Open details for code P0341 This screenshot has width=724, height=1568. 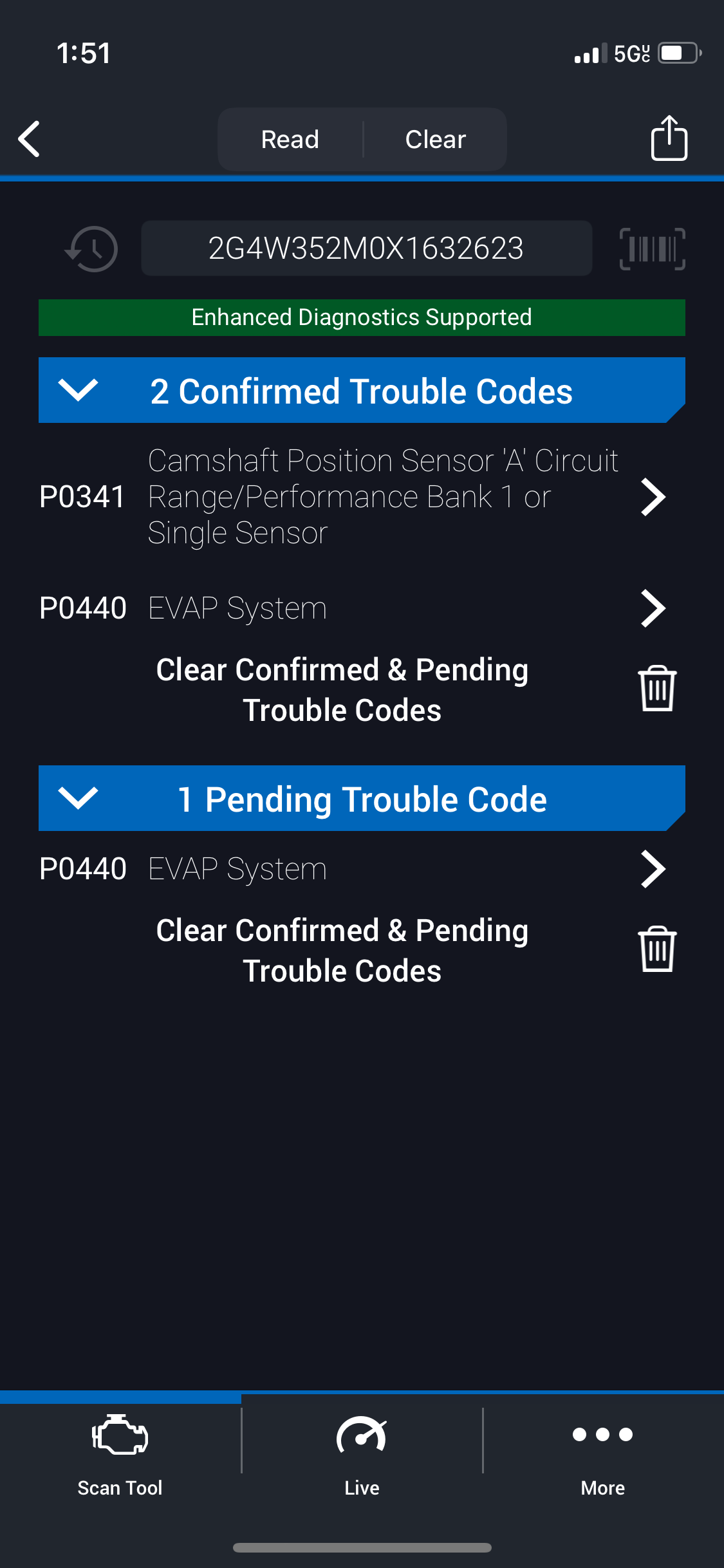(x=353, y=496)
